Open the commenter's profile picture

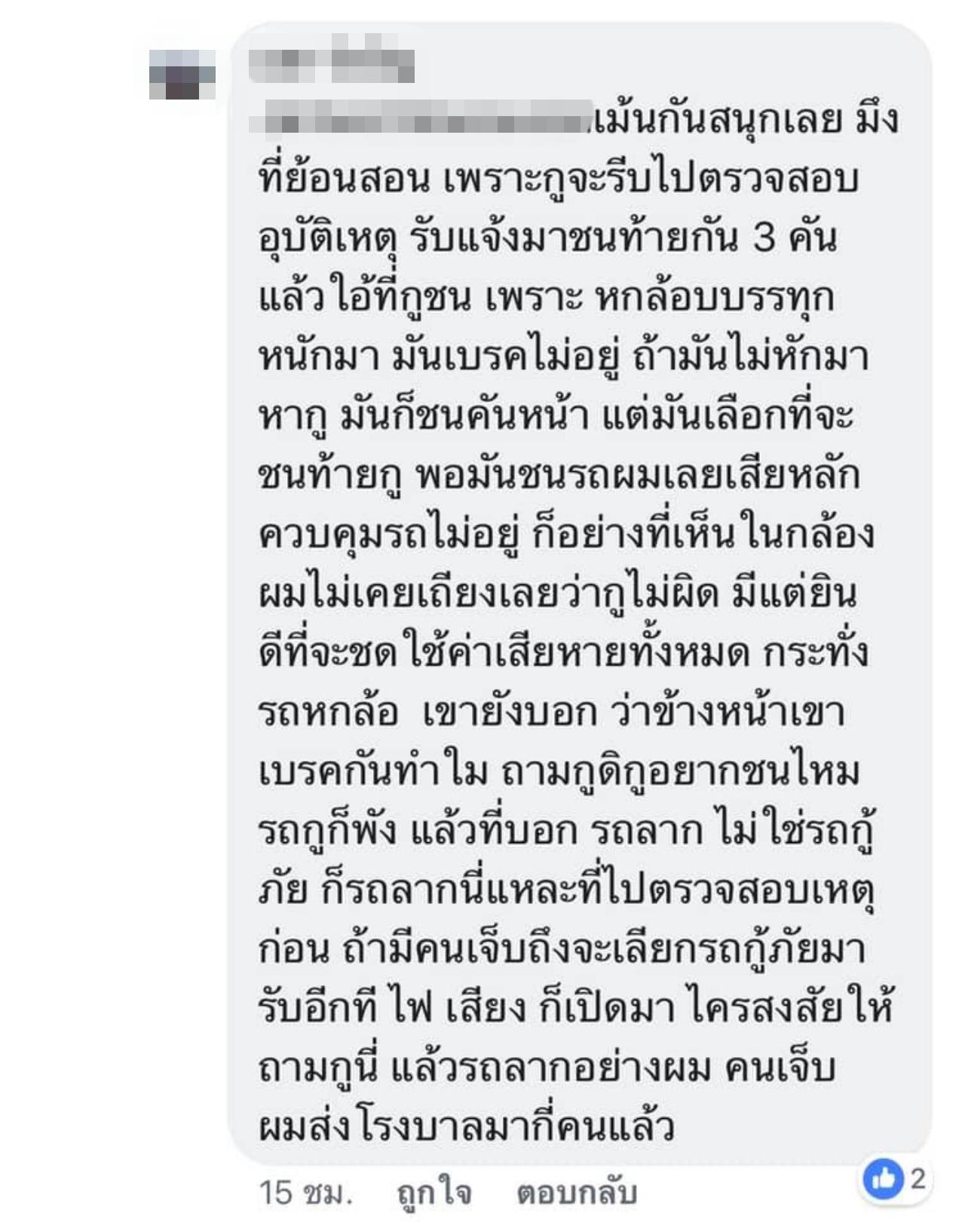pyautogui.click(x=182, y=74)
